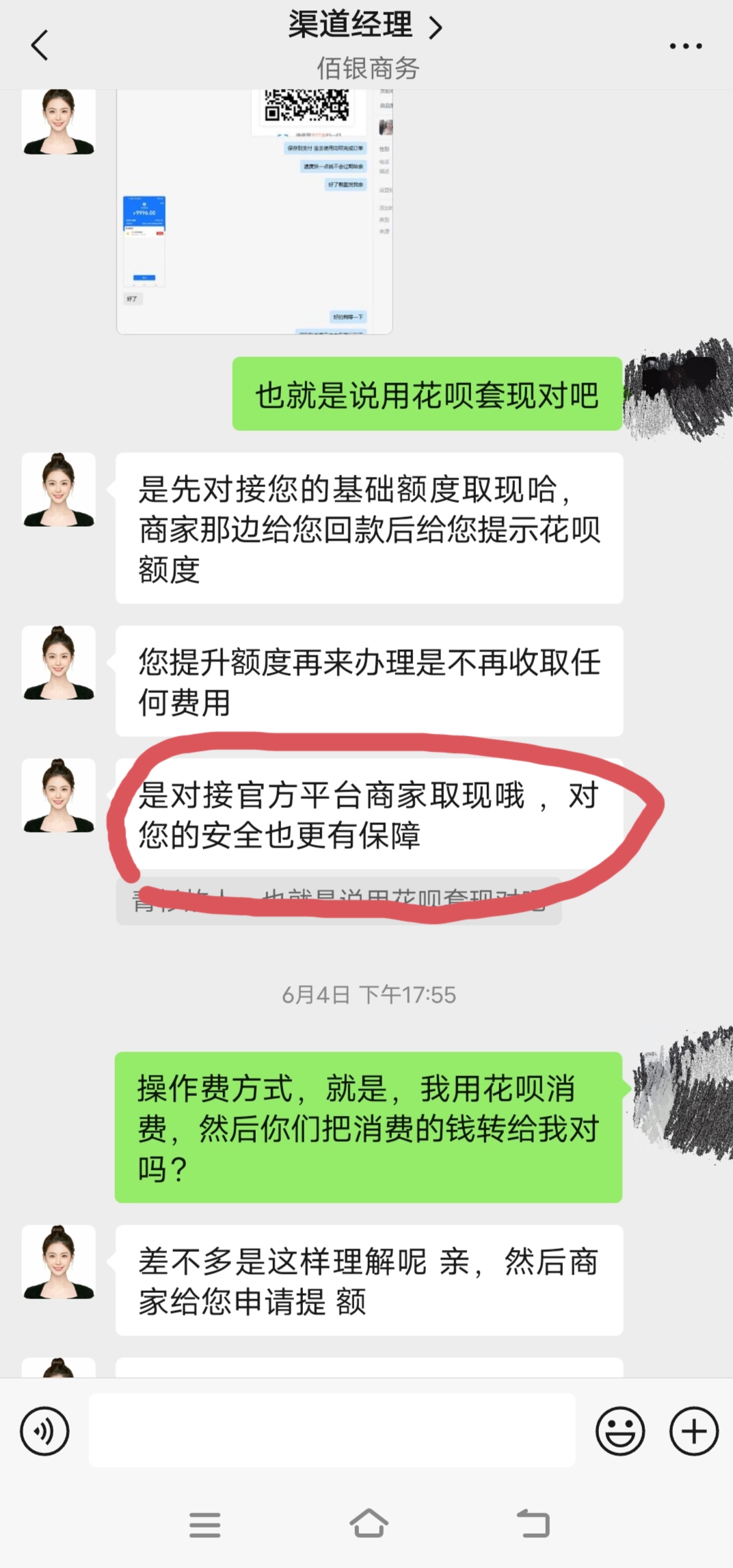Go back from the chat
Screen dimensions: 733x1568
click(40, 46)
